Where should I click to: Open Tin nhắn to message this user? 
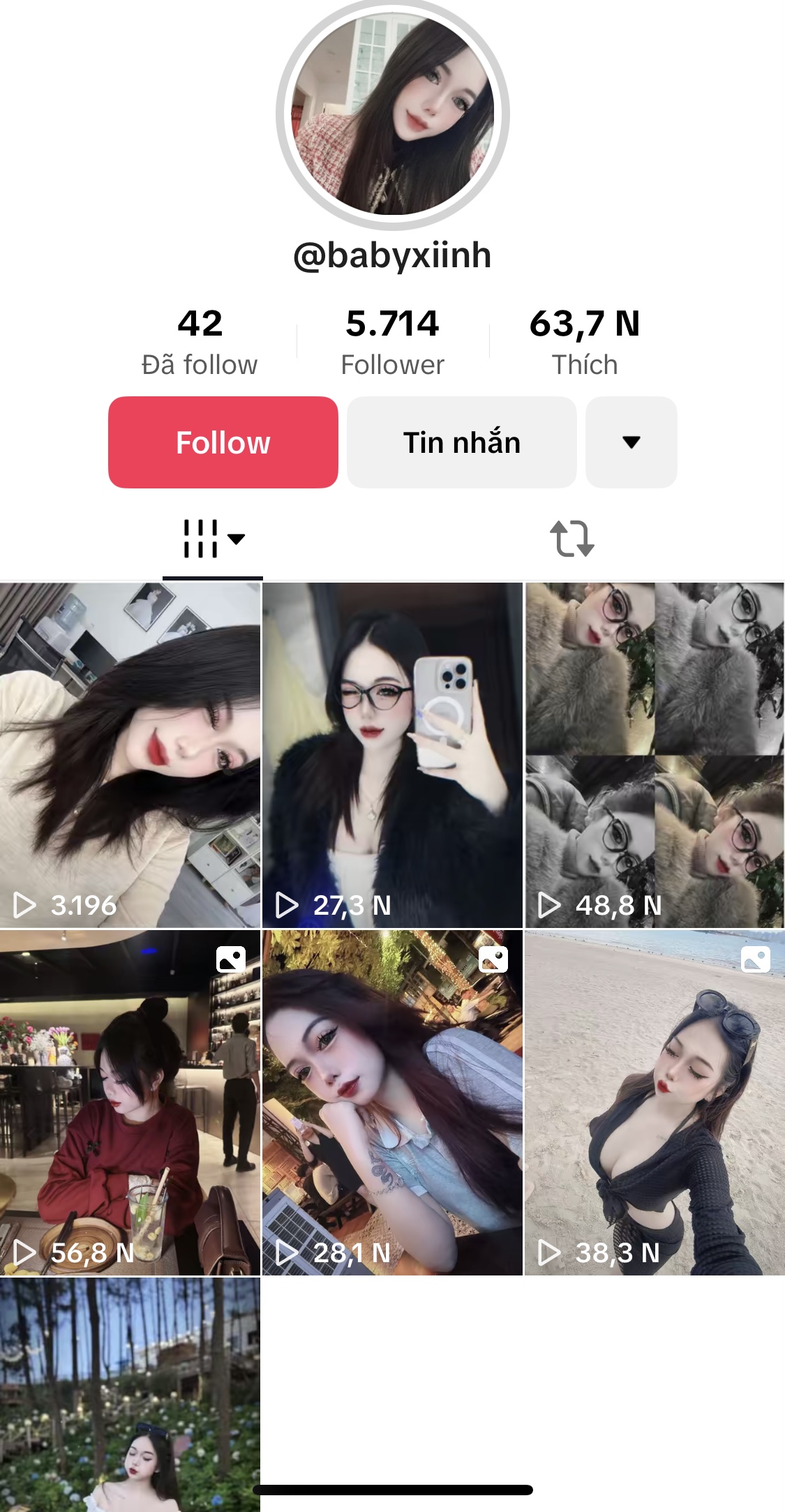[461, 442]
